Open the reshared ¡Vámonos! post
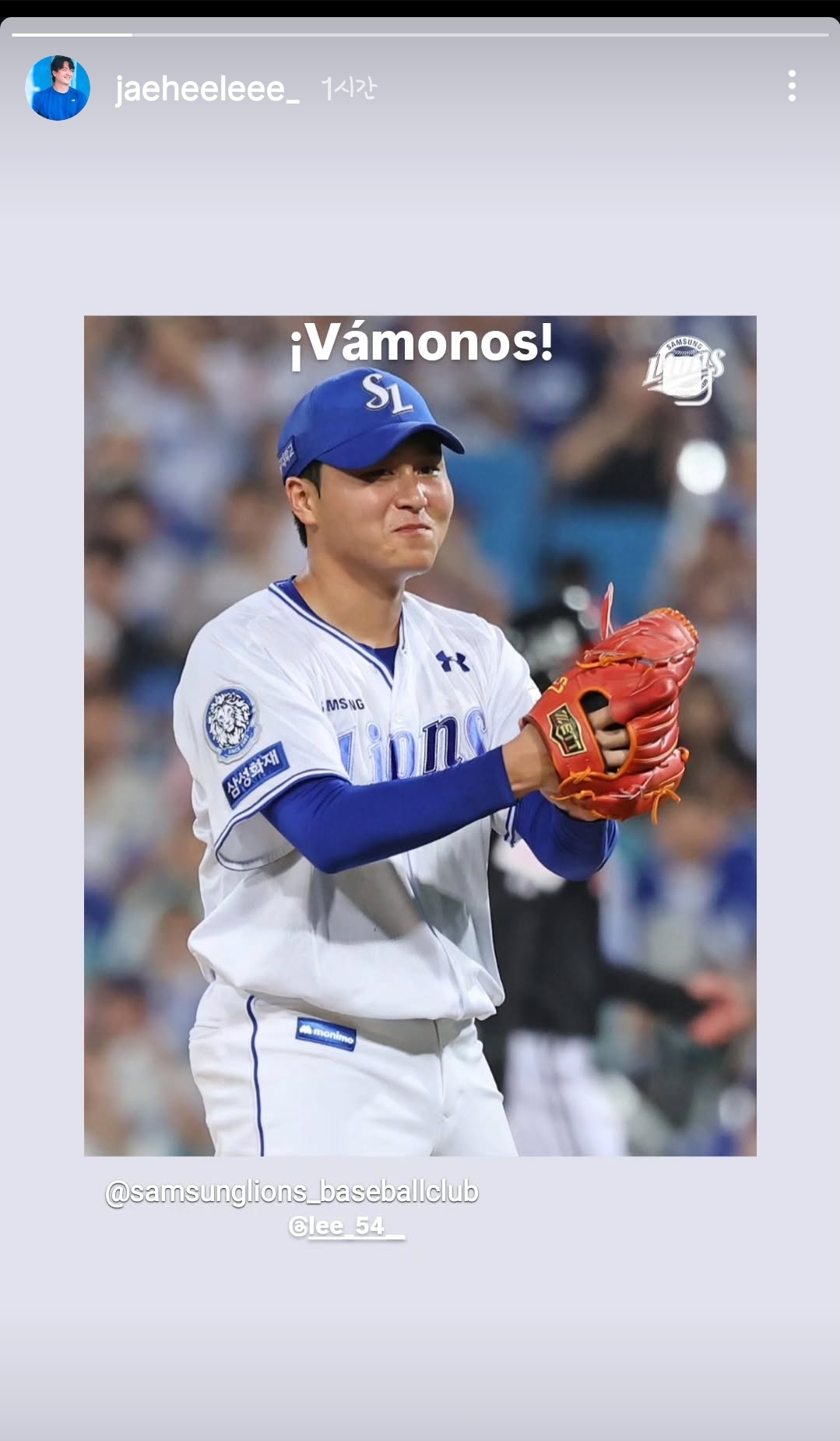Screen dimensions: 840x1441 pyautogui.click(x=420, y=736)
